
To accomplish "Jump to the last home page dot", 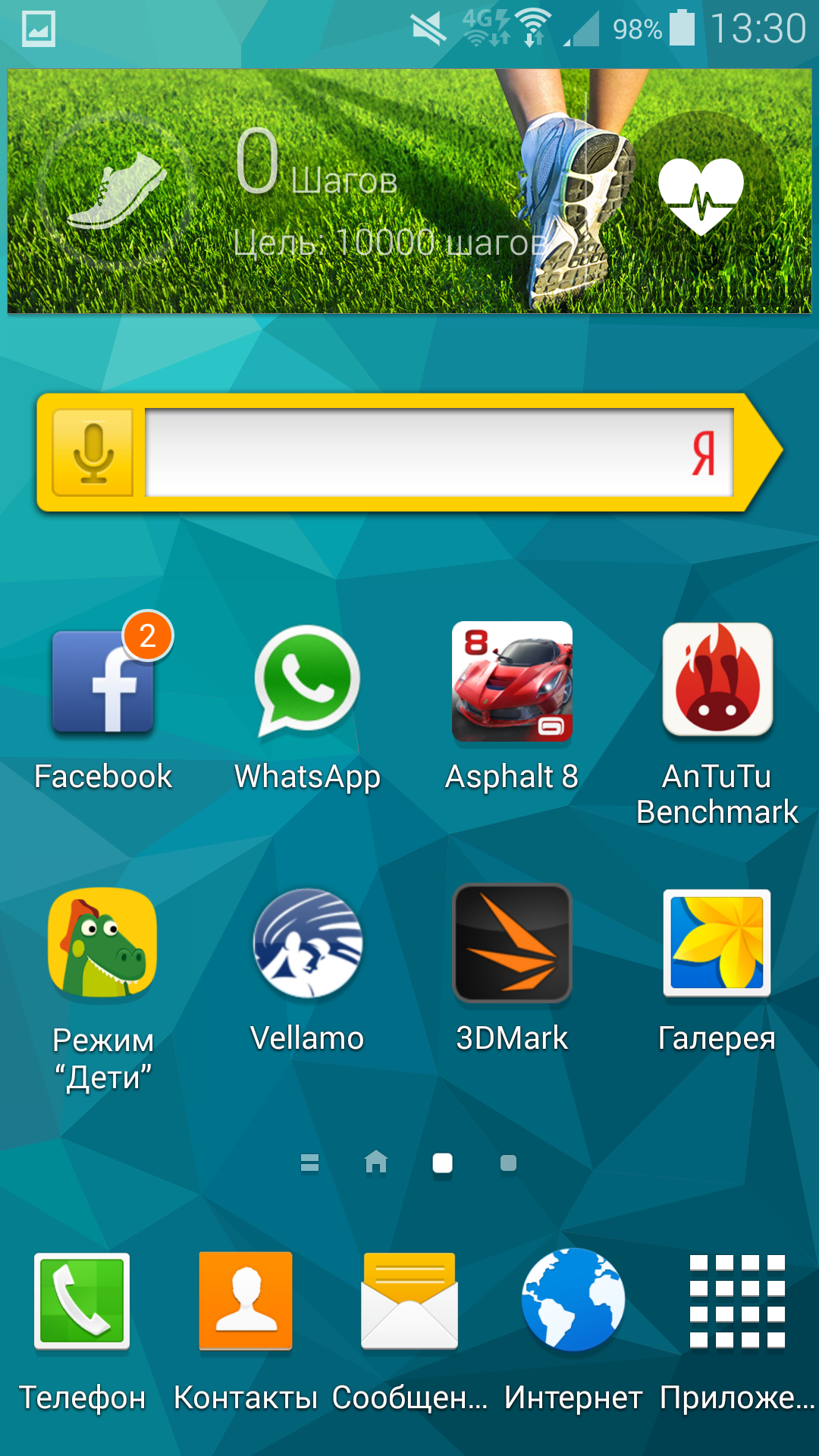I will click(x=509, y=1163).
